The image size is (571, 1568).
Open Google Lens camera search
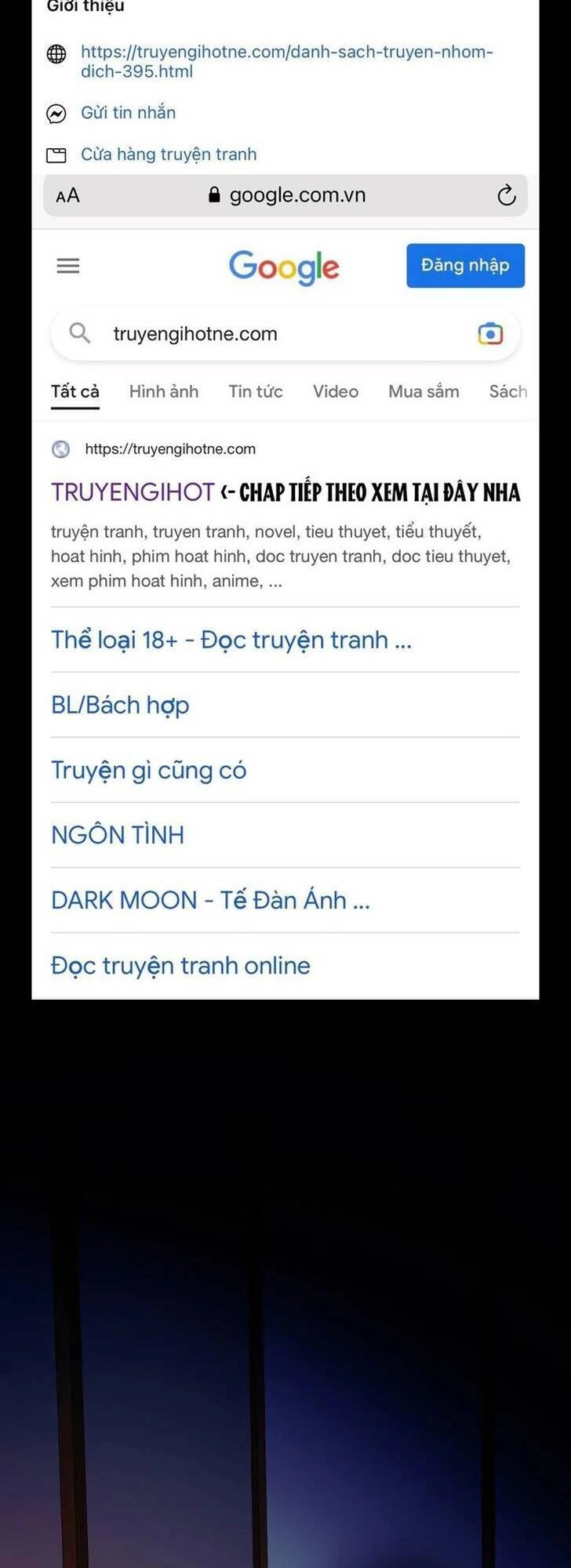(490, 333)
